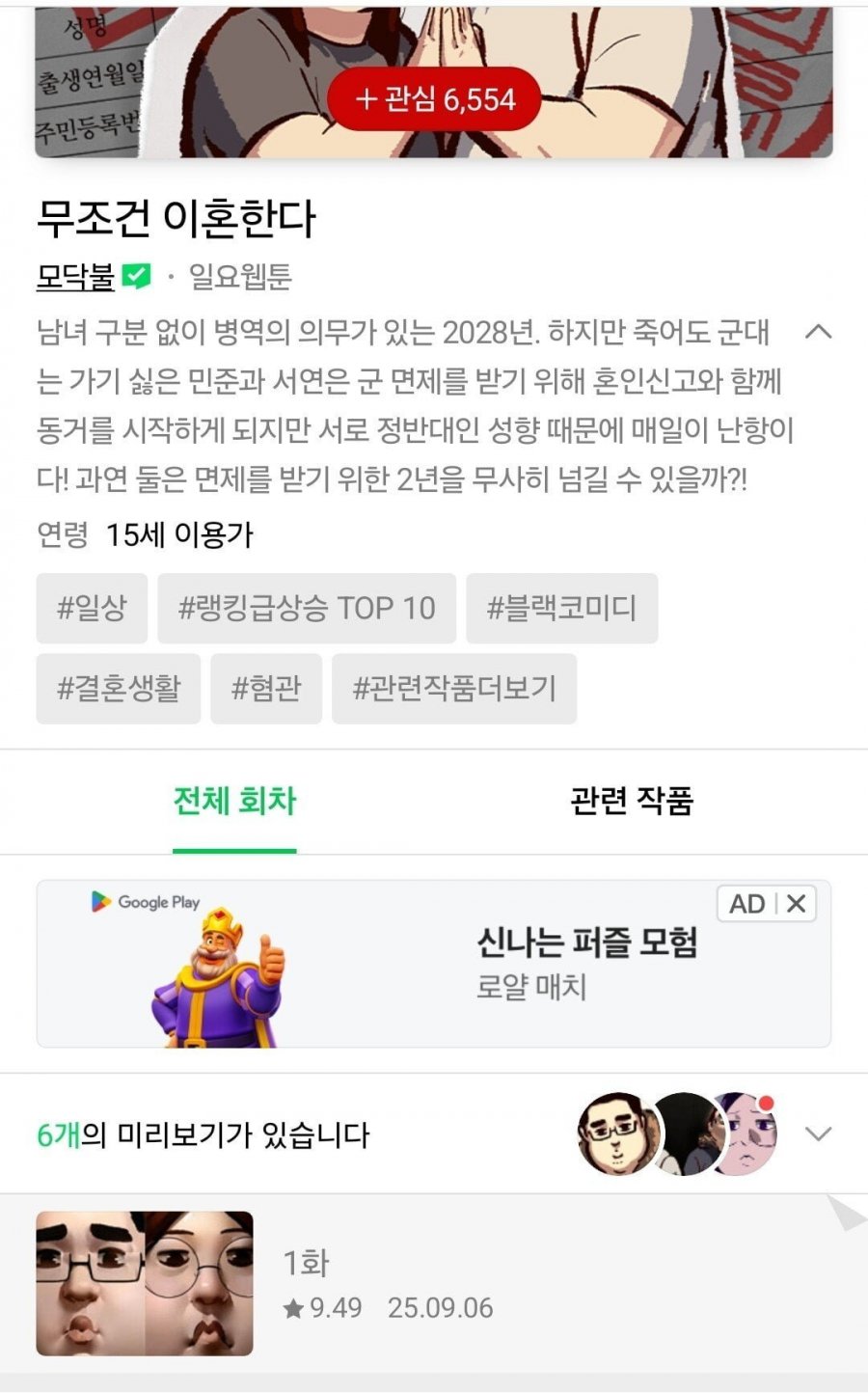The width and height of the screenshot is (868, 1393).
Task: Expand the 6개 미리보기 preview episodes
Action: 818,1134
